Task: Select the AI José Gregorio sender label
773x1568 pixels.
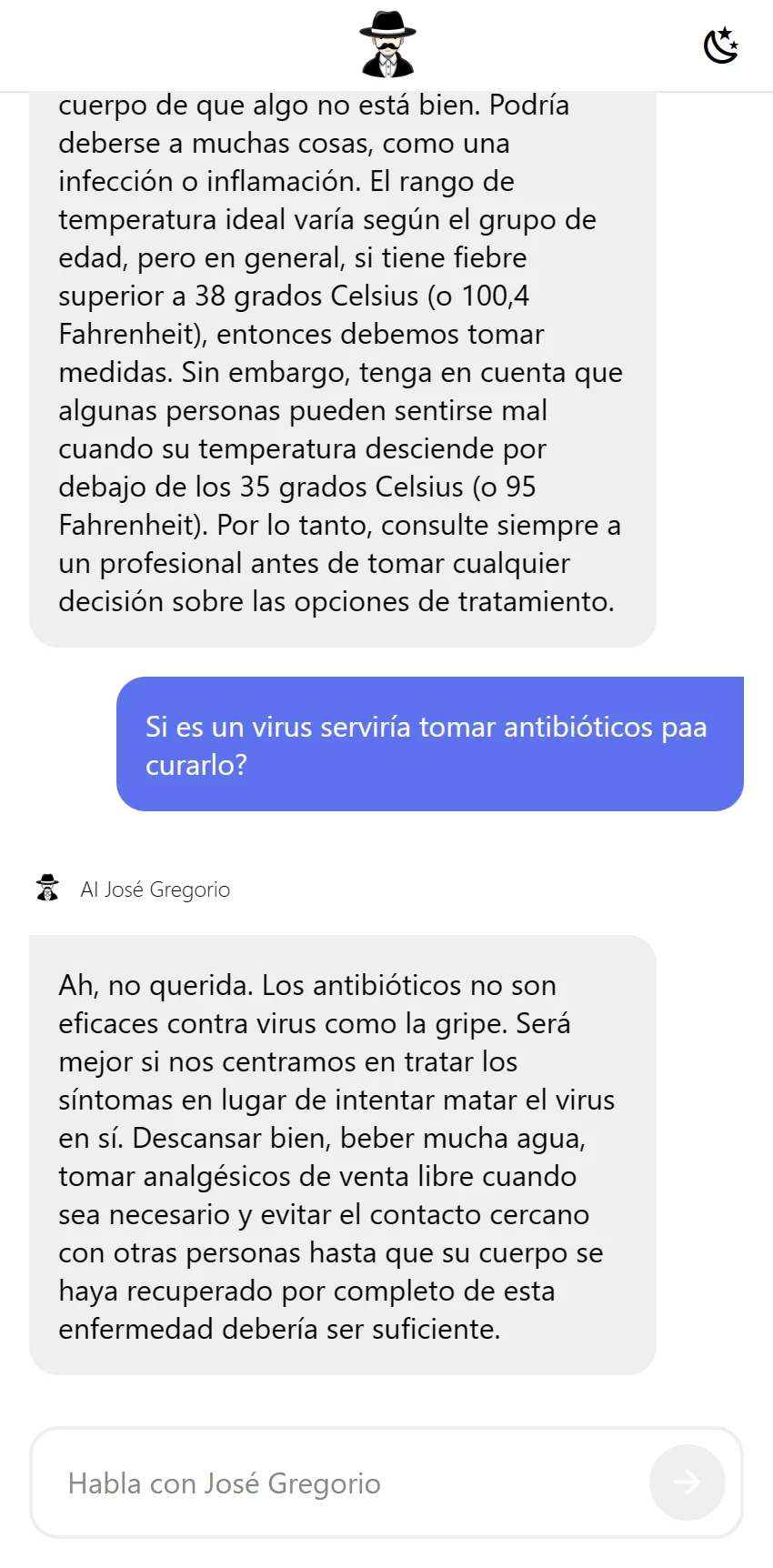Action: pyautogui.click(x=155, y=889)
